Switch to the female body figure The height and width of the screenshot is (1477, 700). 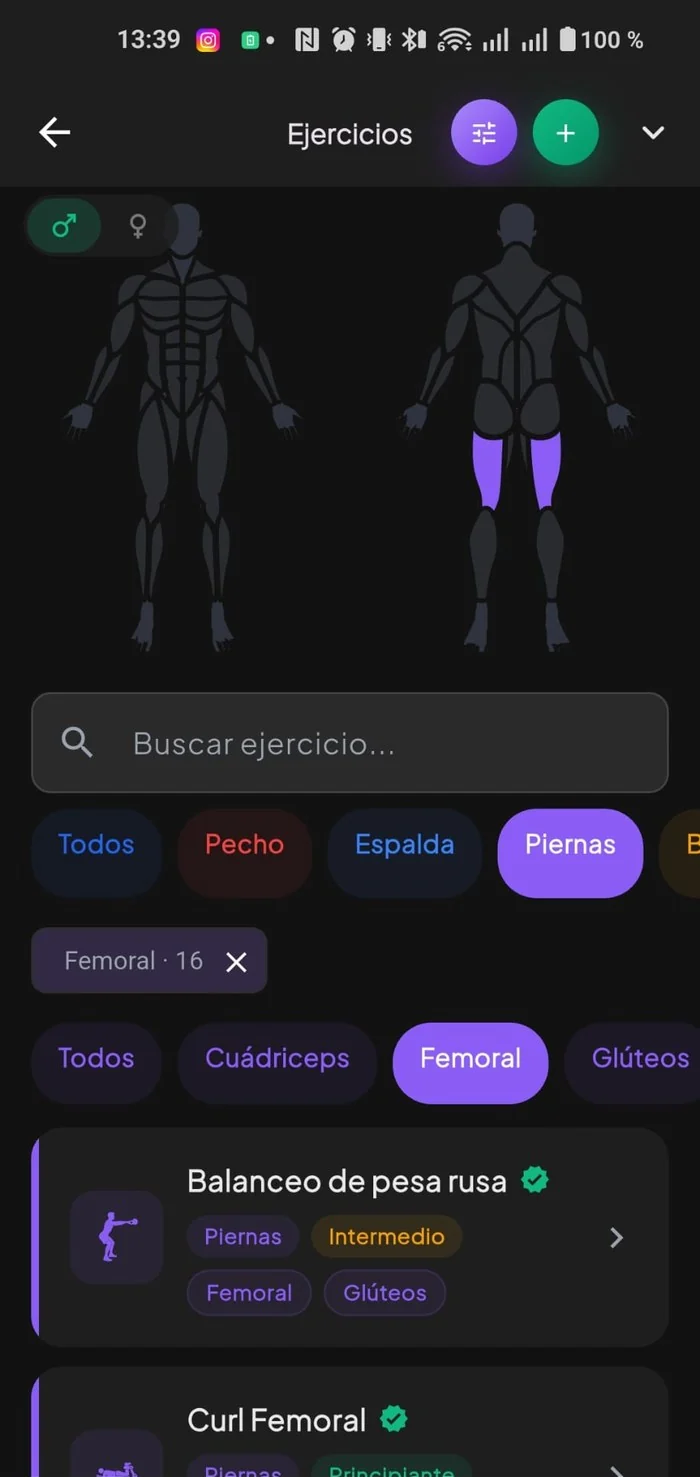pyautogui.click(x=138, y=226)
